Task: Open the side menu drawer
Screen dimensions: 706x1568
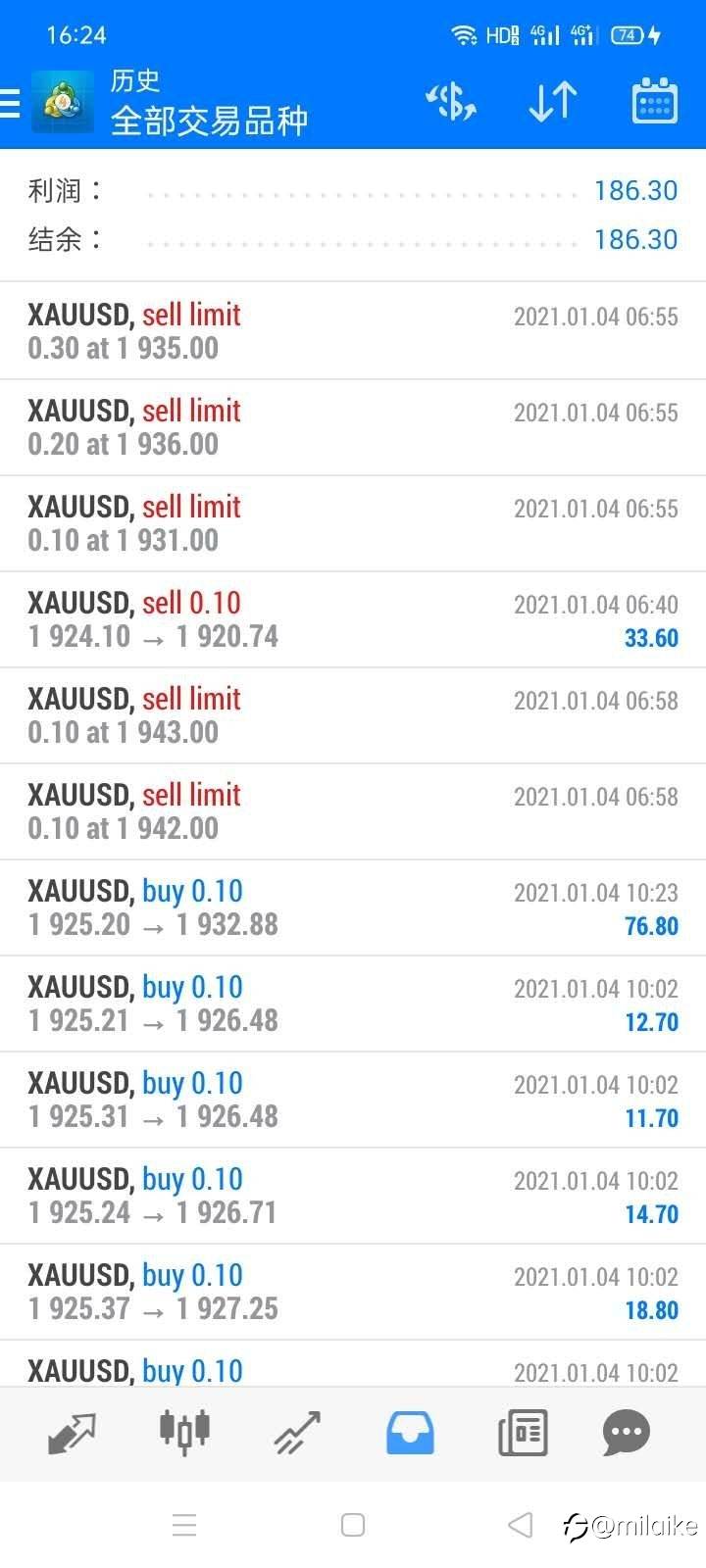Action: click(12, 103)
